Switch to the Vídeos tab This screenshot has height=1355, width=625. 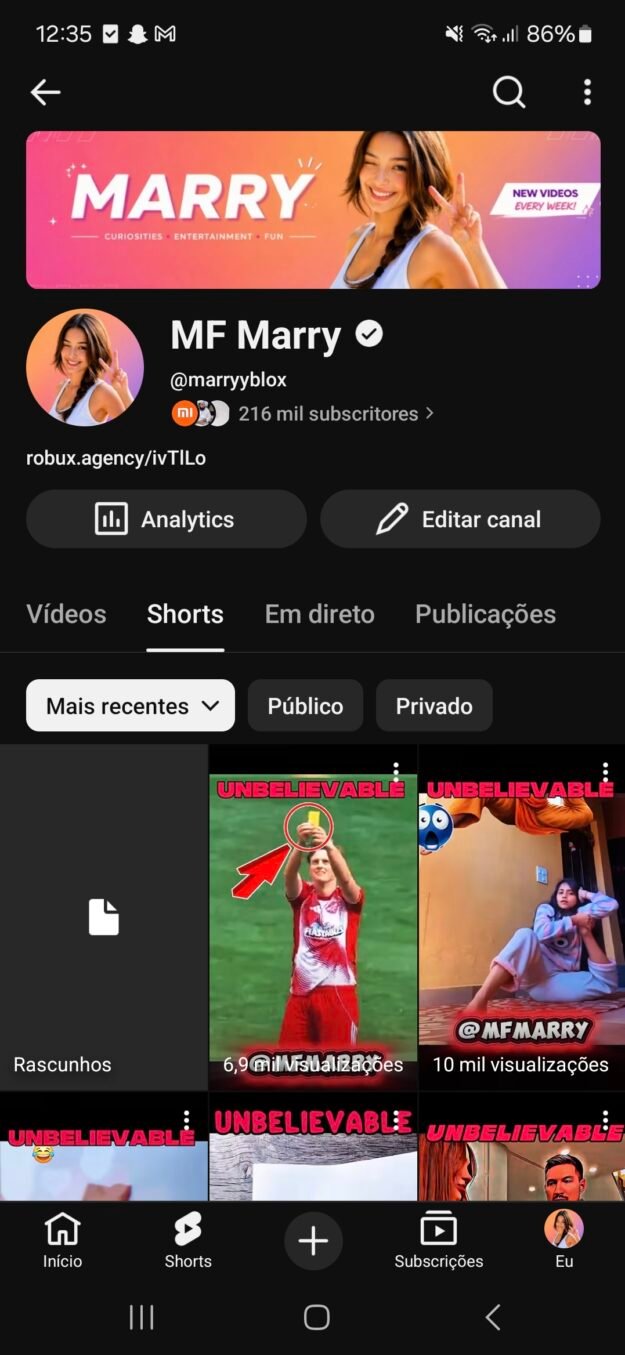pyautogui.click(x=66, y=614)
